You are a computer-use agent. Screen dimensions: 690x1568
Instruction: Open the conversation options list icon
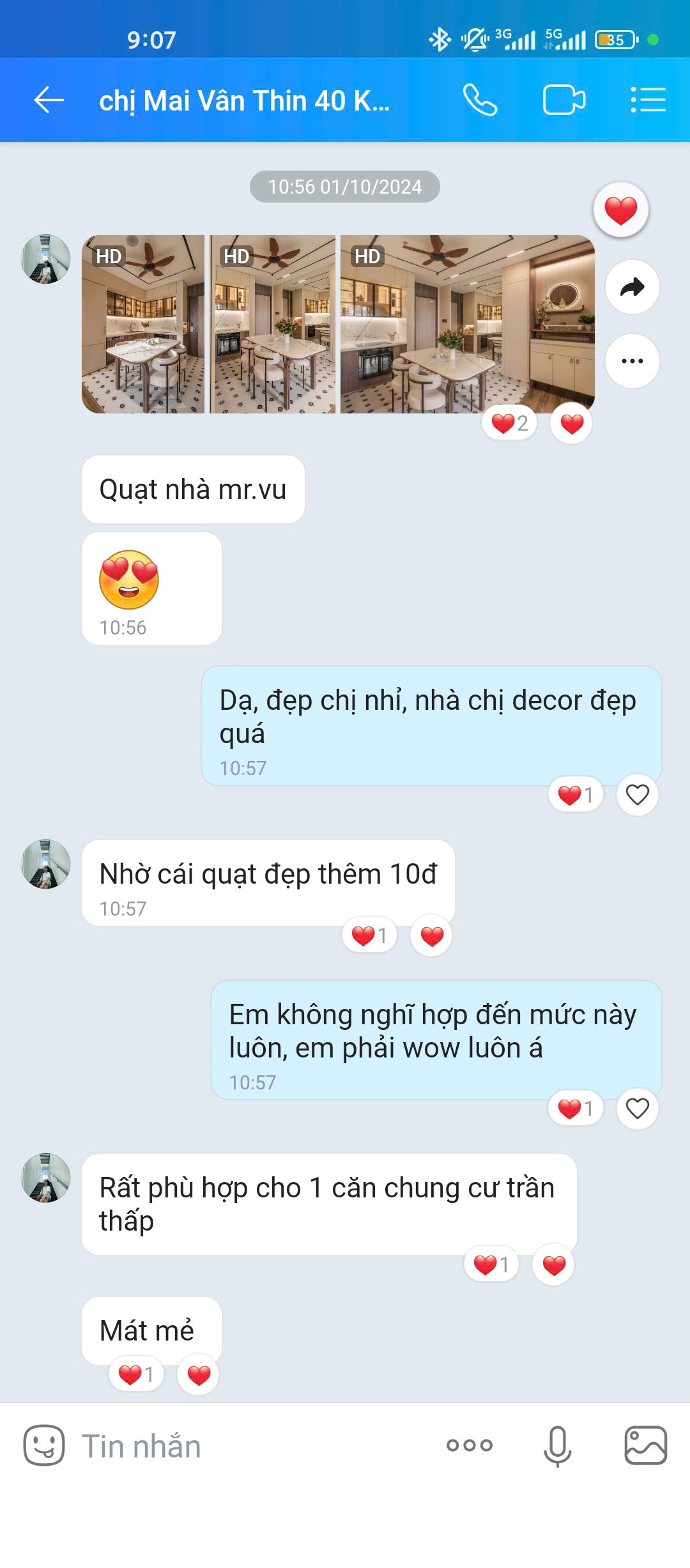point(649,100)
